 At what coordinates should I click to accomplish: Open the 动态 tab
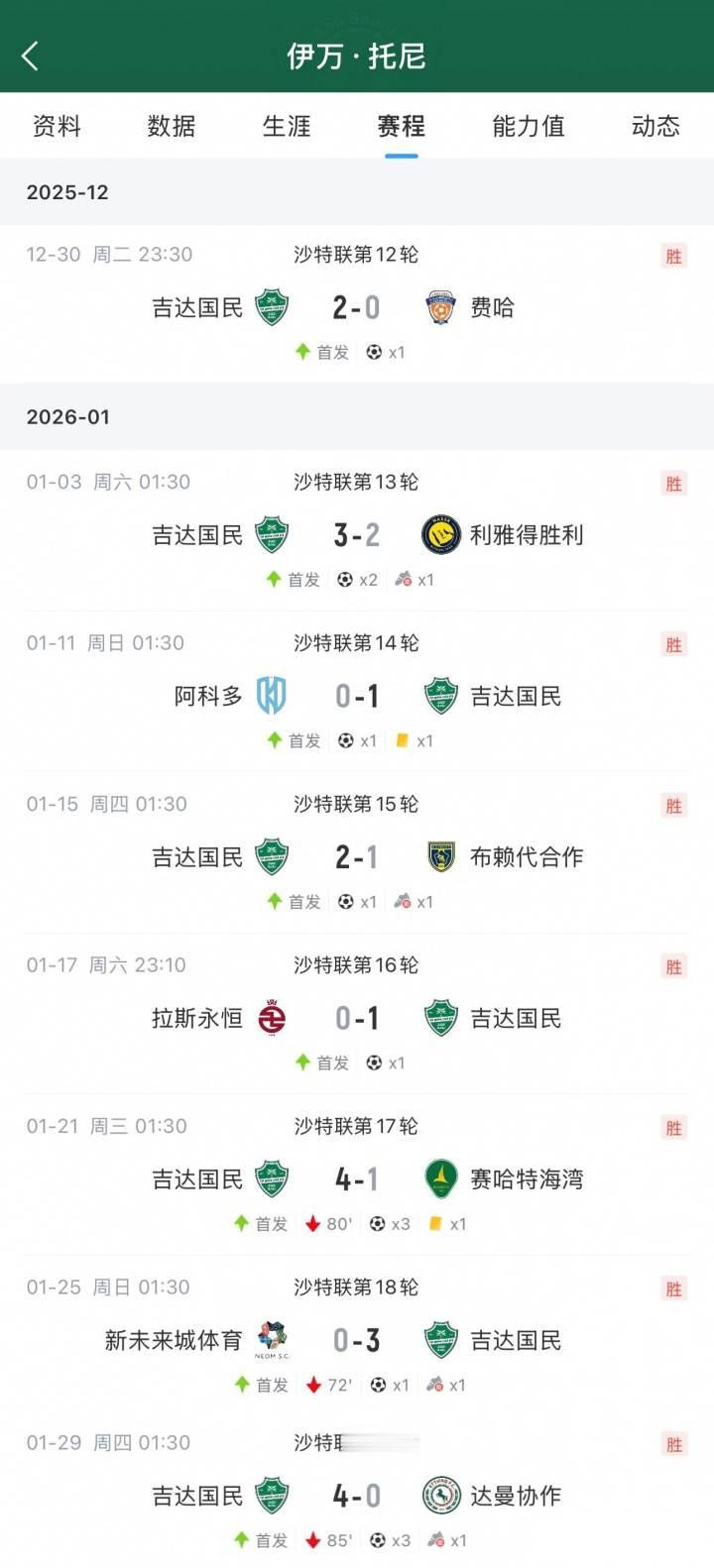point(655,126)
